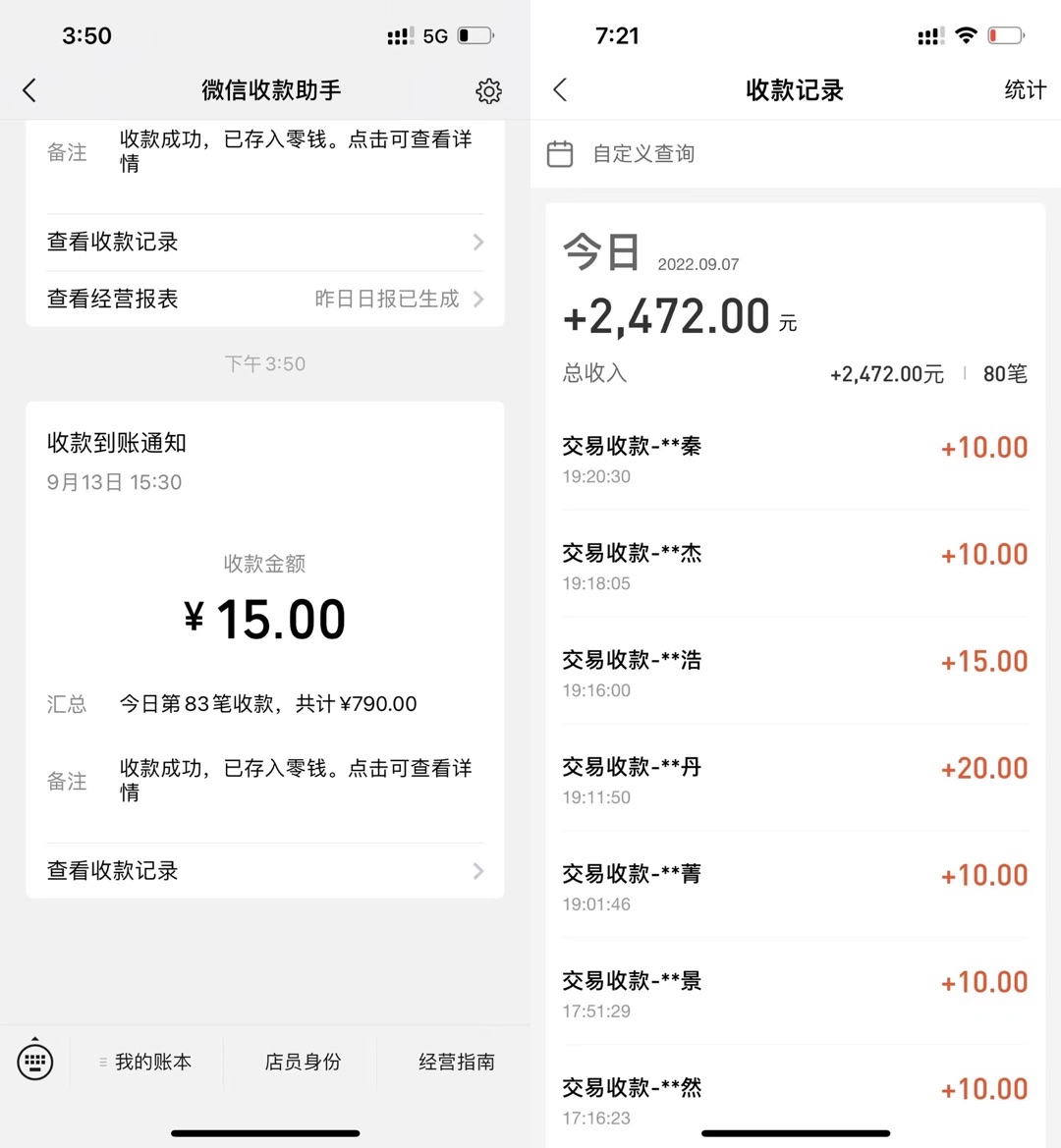Open the calendar icon beside 自定义查询
Screen dimensions: 1061x1148
(560, 153)
